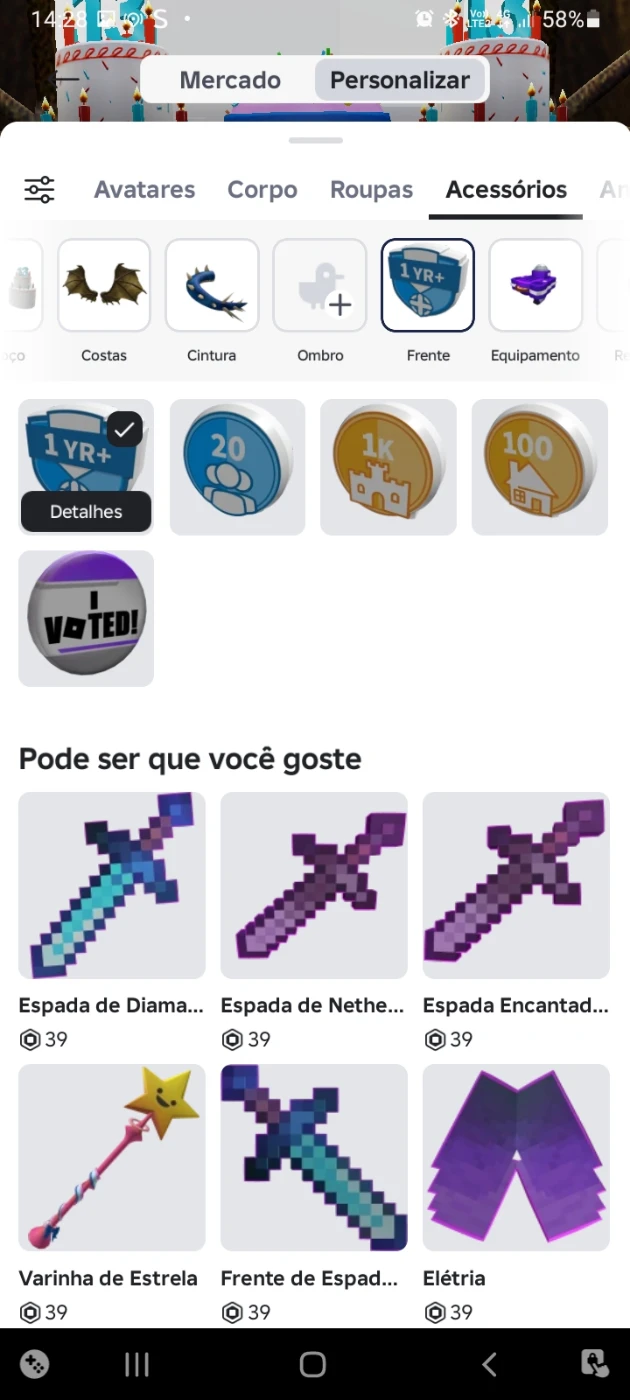This screenshot has width=630, height=1400.
Task: Switch to the Mercado segment
Action: tap(230, 80)
